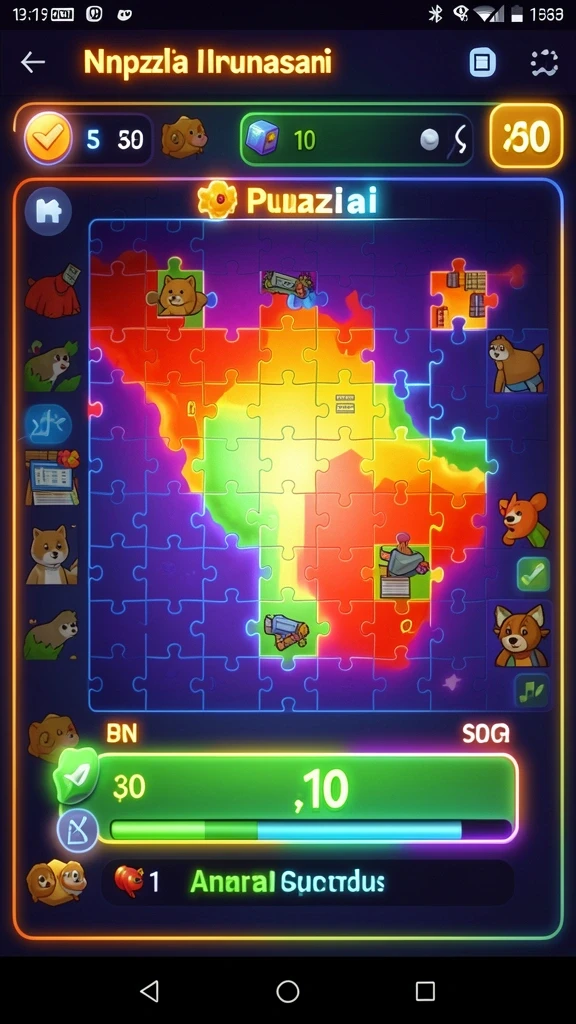Tap the green checkmark button on the right
This screenshot has width=576, height=1024.
click(x=533, y=575)
